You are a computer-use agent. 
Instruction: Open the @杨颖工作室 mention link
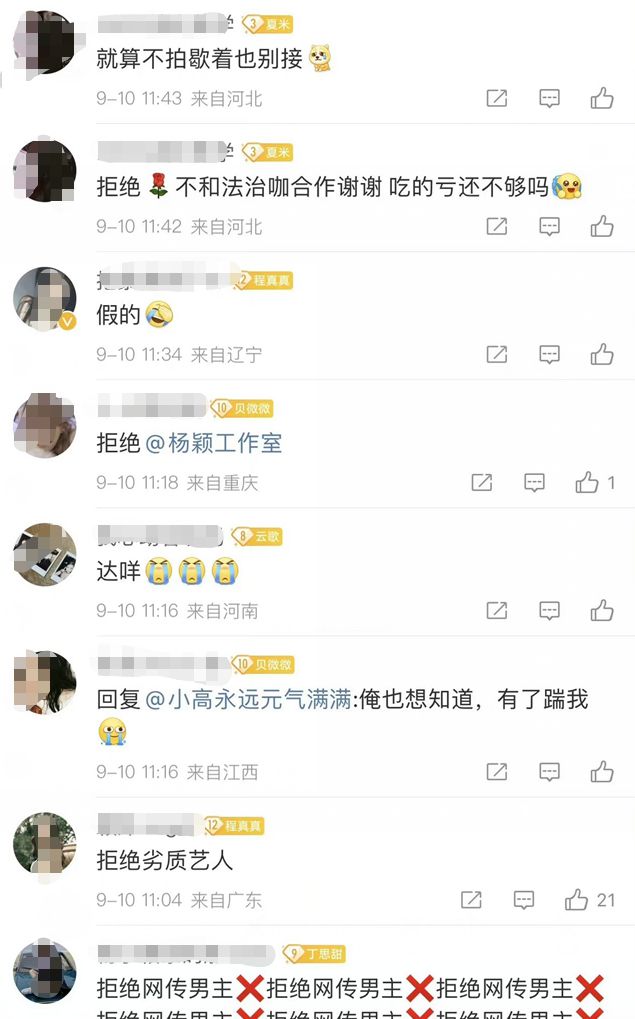(214, 443)
